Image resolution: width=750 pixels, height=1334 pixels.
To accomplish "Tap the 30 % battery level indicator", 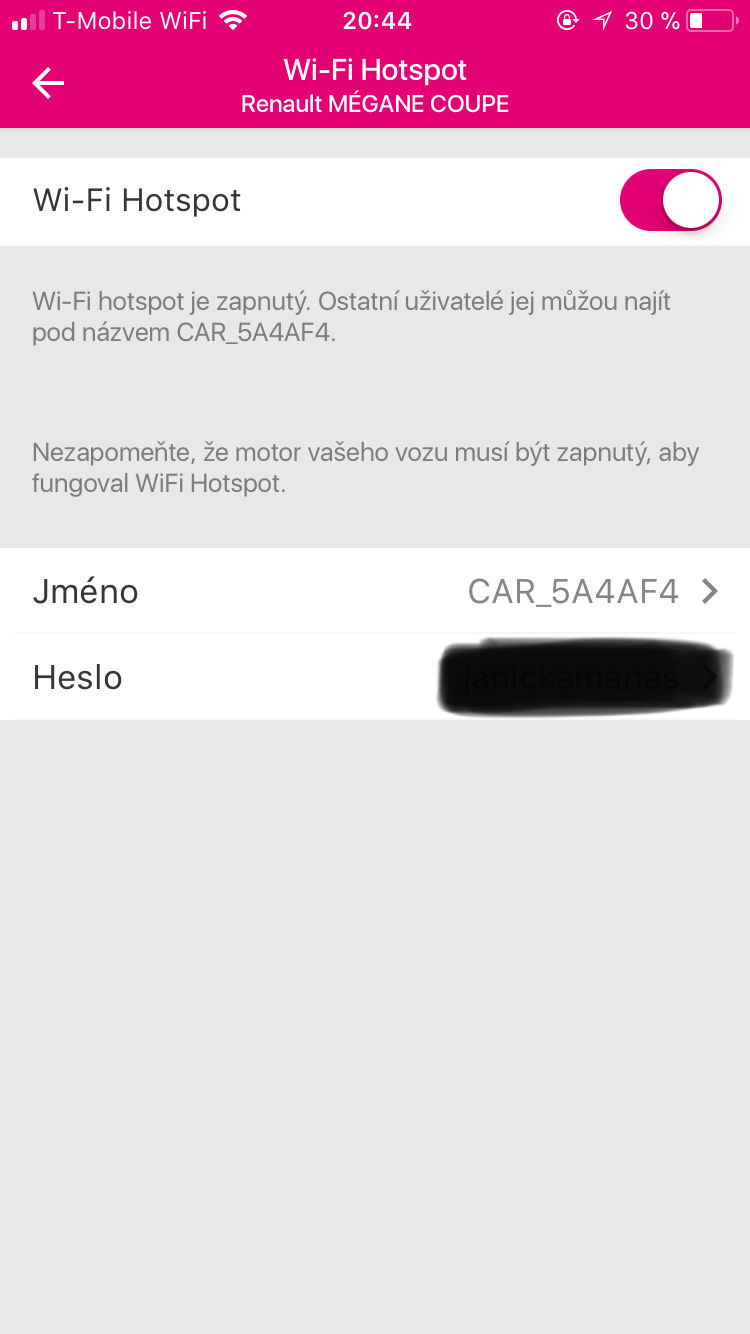I will coord(650,19).
